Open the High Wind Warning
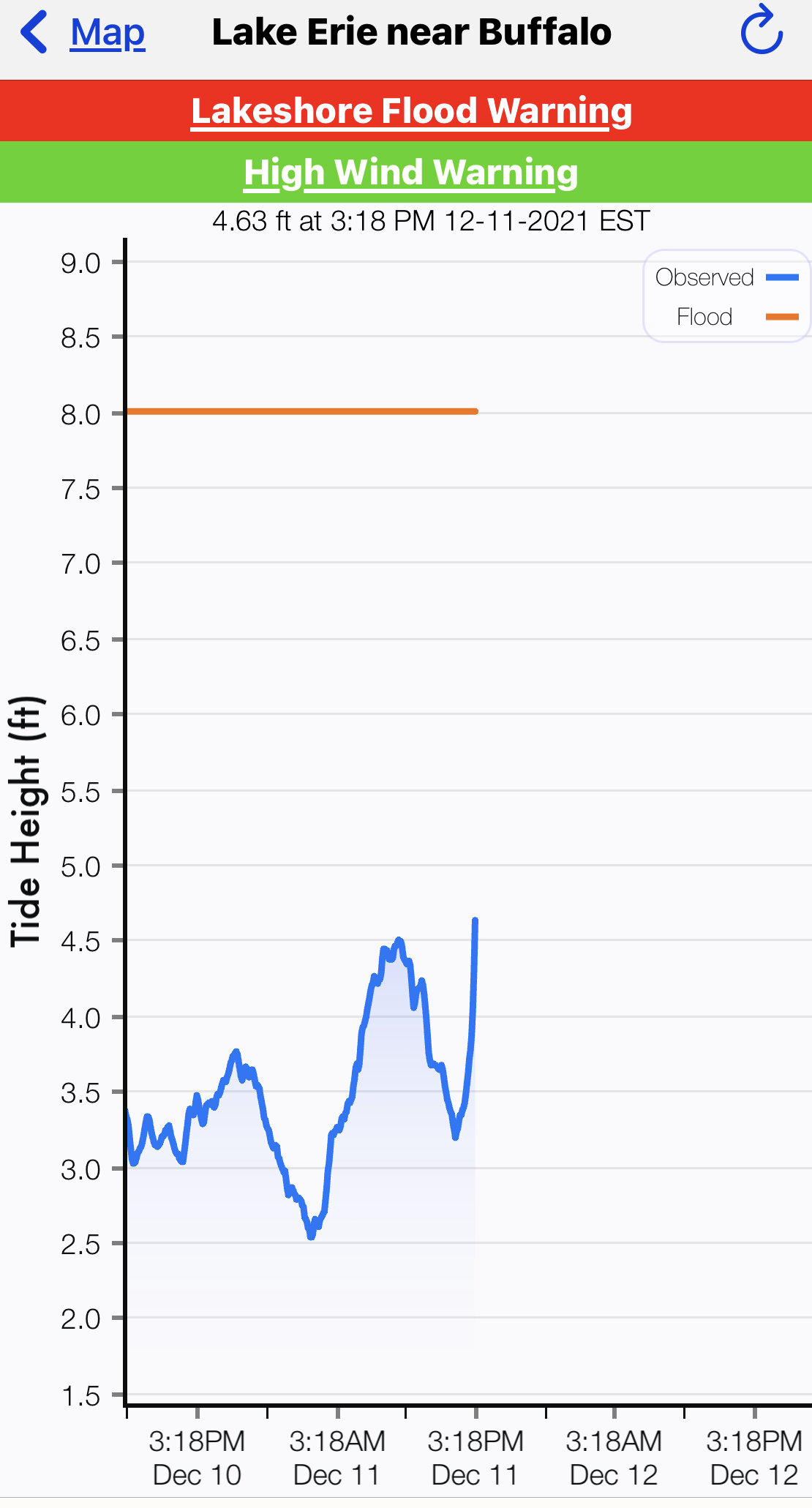Image resolution: width=812 pixels, height=1508 pixels. pos(411,173)
